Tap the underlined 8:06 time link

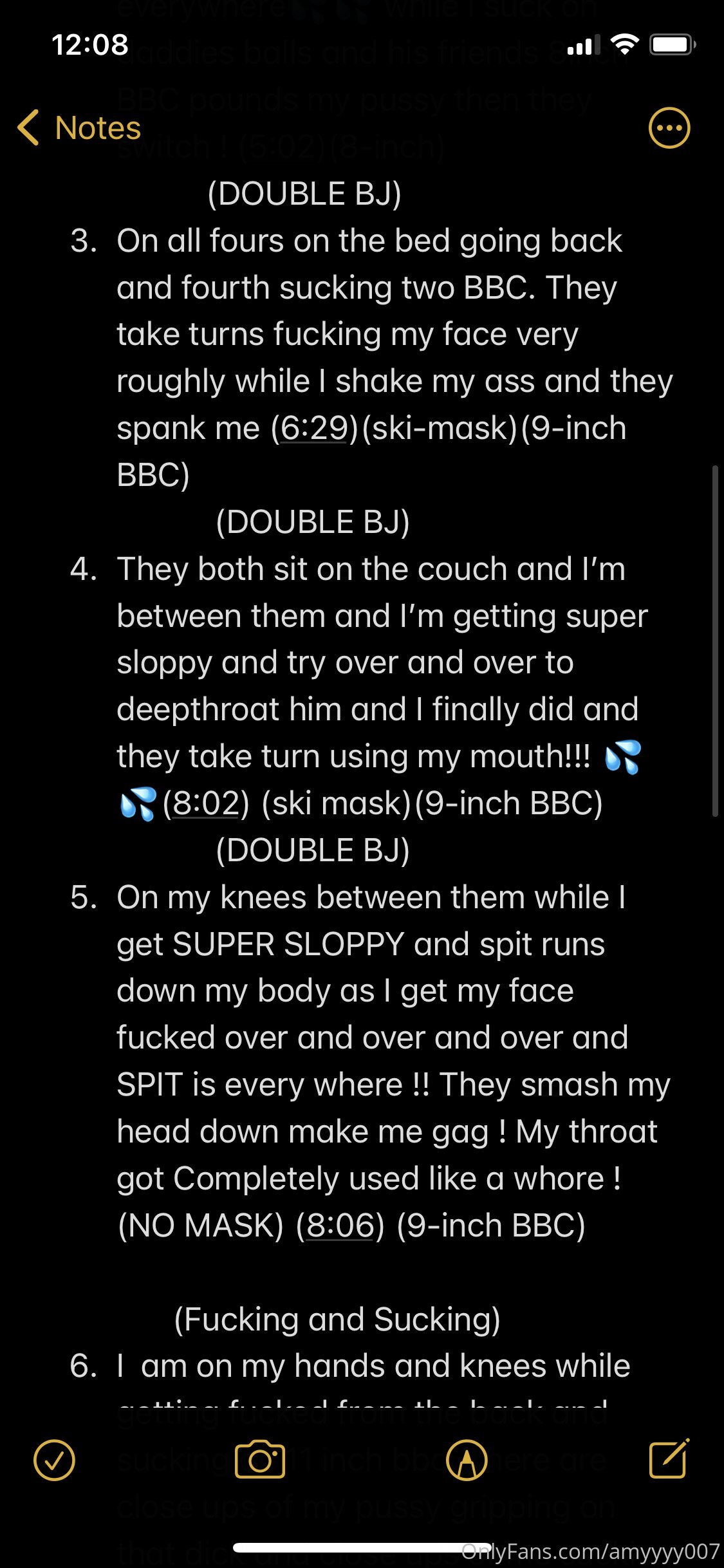click(x=340, y=1226)
